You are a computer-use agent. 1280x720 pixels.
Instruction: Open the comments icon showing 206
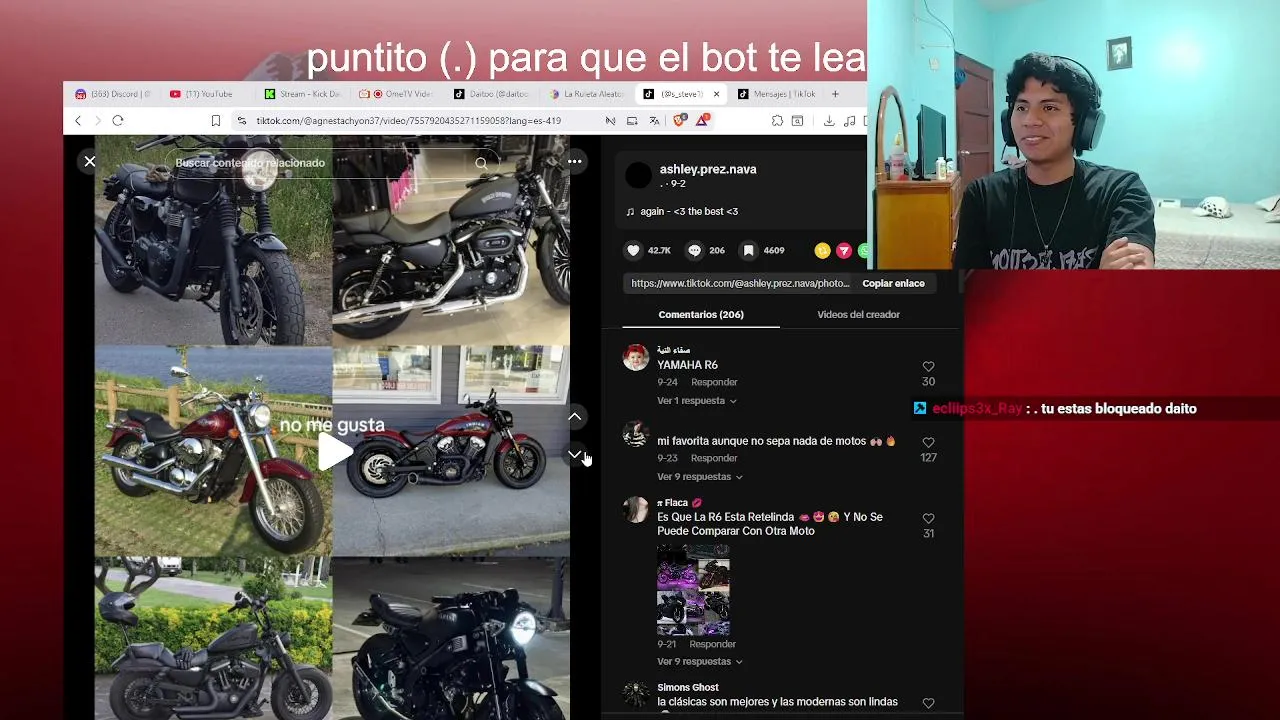(694, 250)
